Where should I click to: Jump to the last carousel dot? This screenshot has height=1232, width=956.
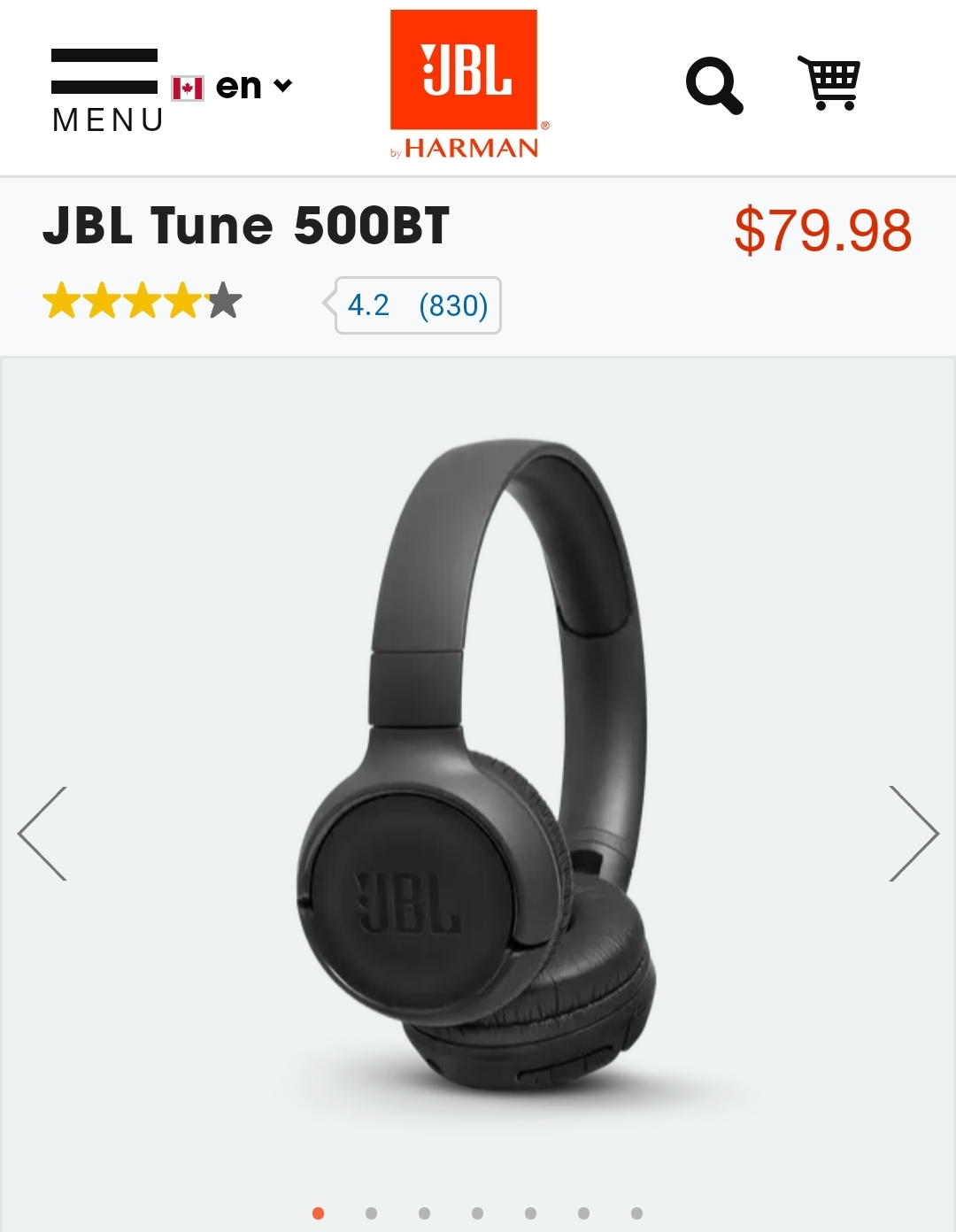[636, 1213]
